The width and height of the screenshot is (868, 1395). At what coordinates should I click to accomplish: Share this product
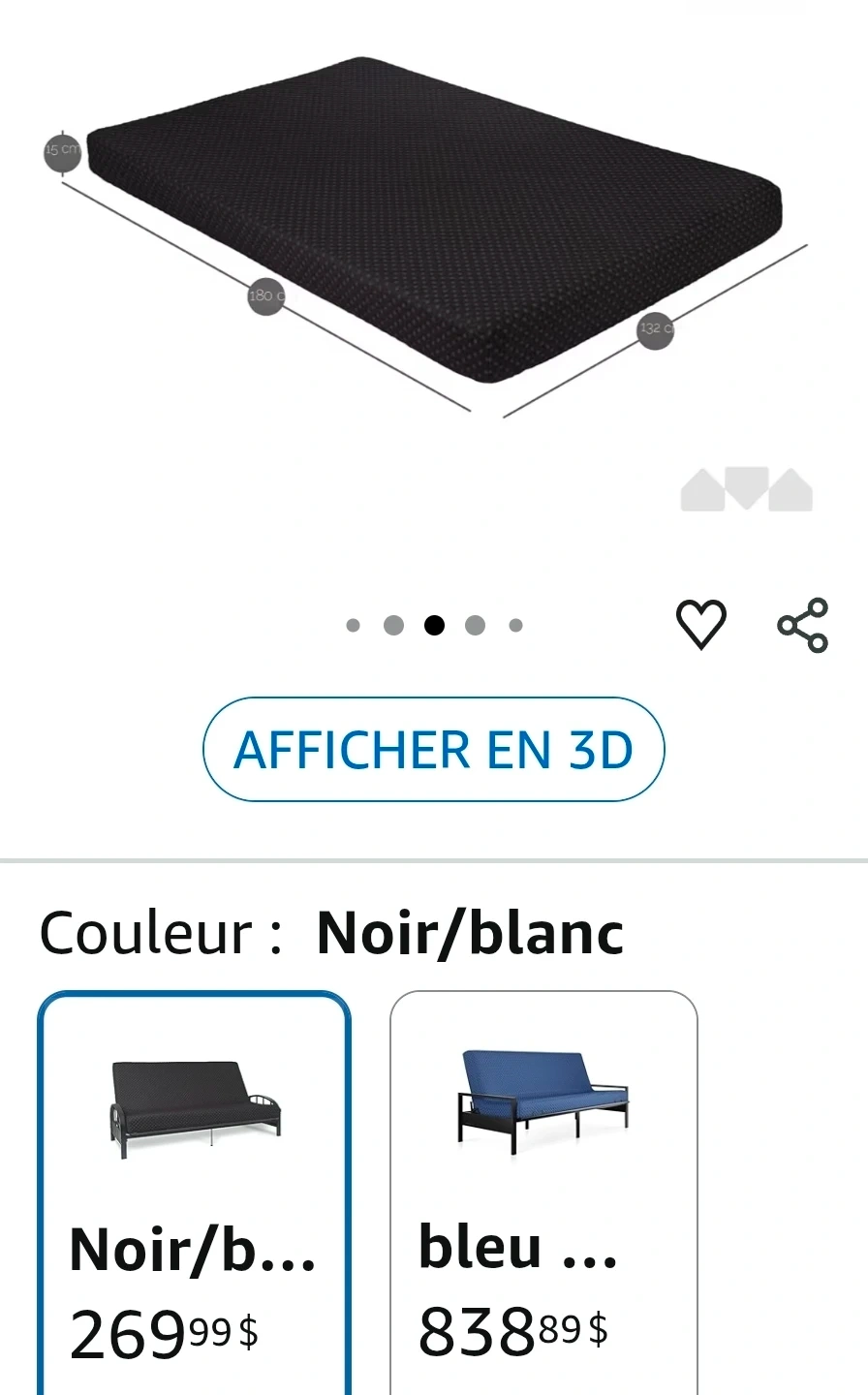point(803,625)
